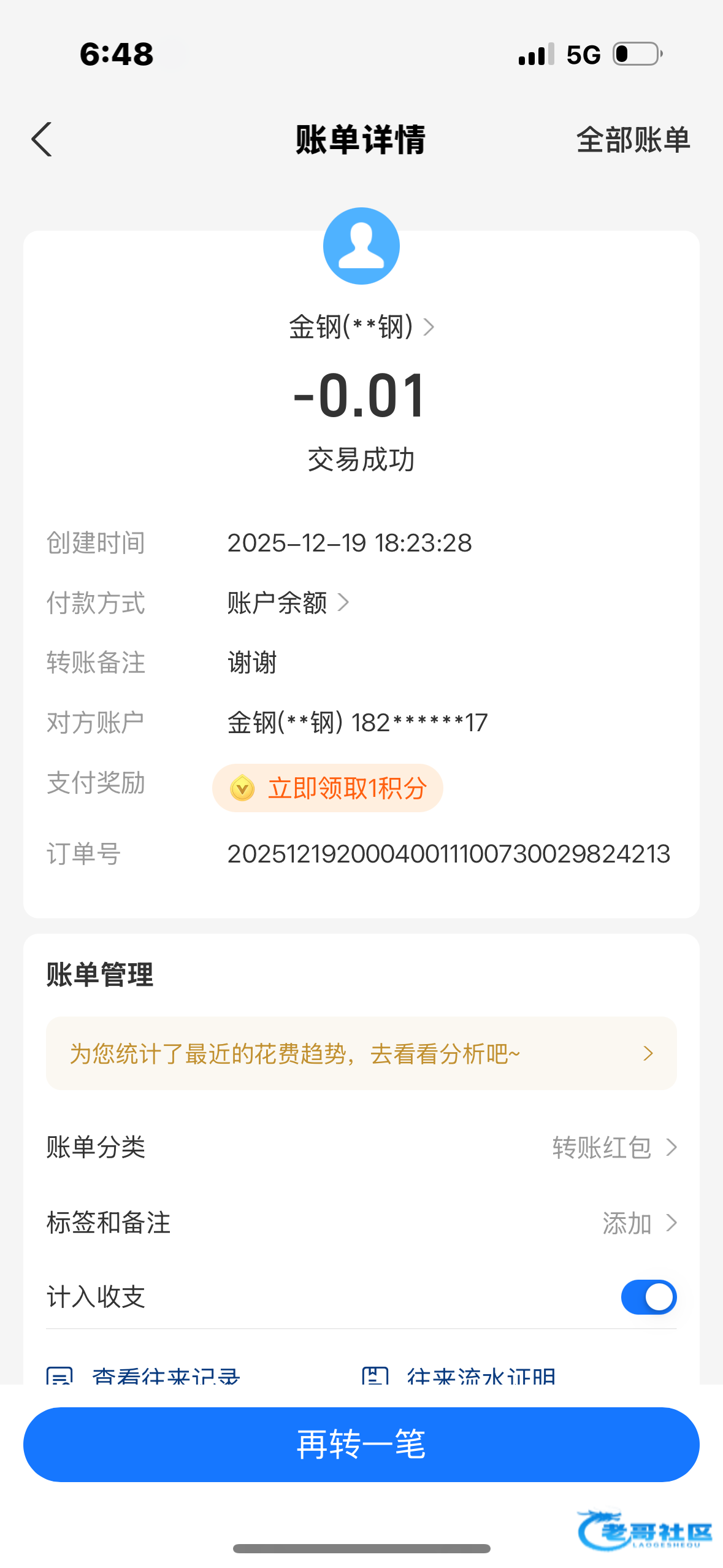This screenshot has height=1568, width=723.
Task: Open the spending trend analysis banner
Action: click(x=361, y=1053)
